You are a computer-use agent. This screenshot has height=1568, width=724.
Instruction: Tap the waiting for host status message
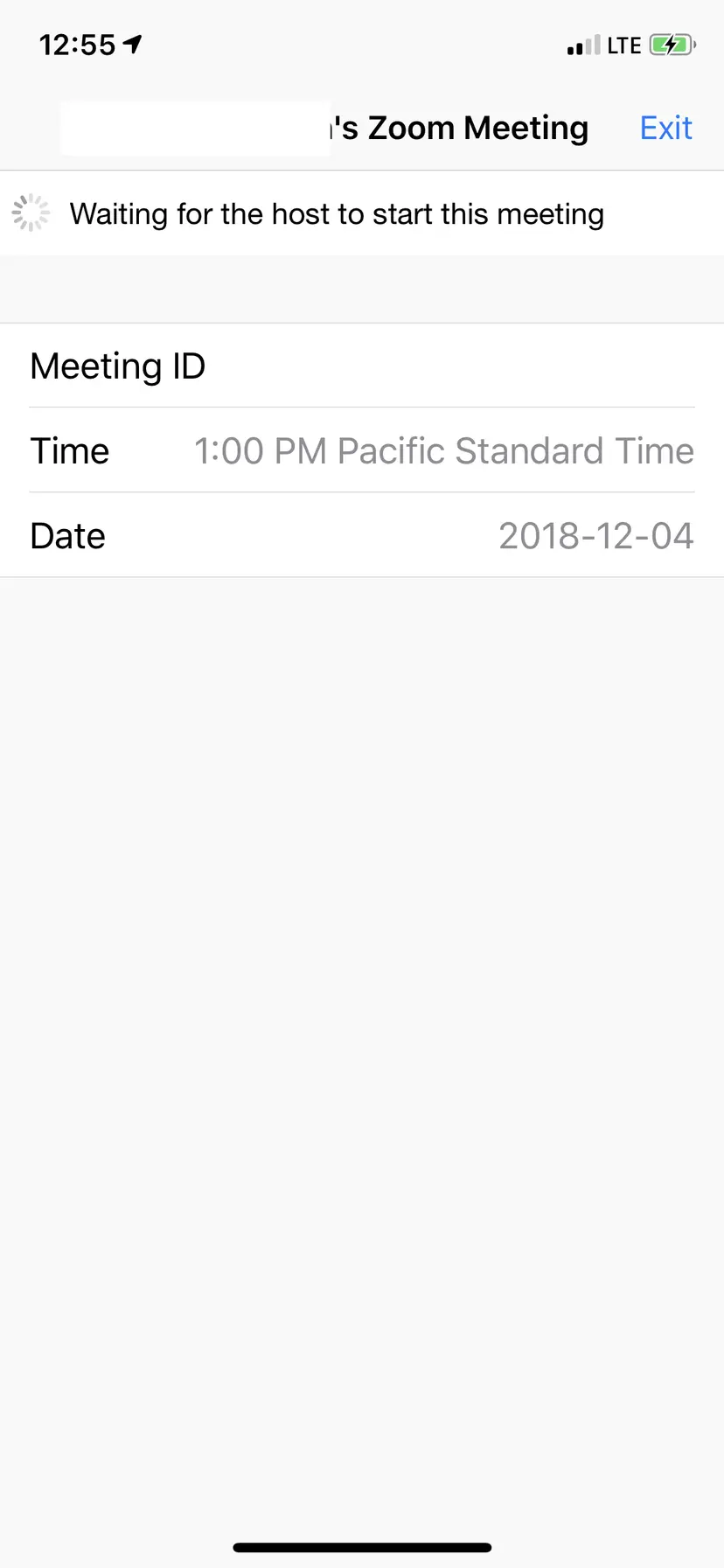point(337,213)
